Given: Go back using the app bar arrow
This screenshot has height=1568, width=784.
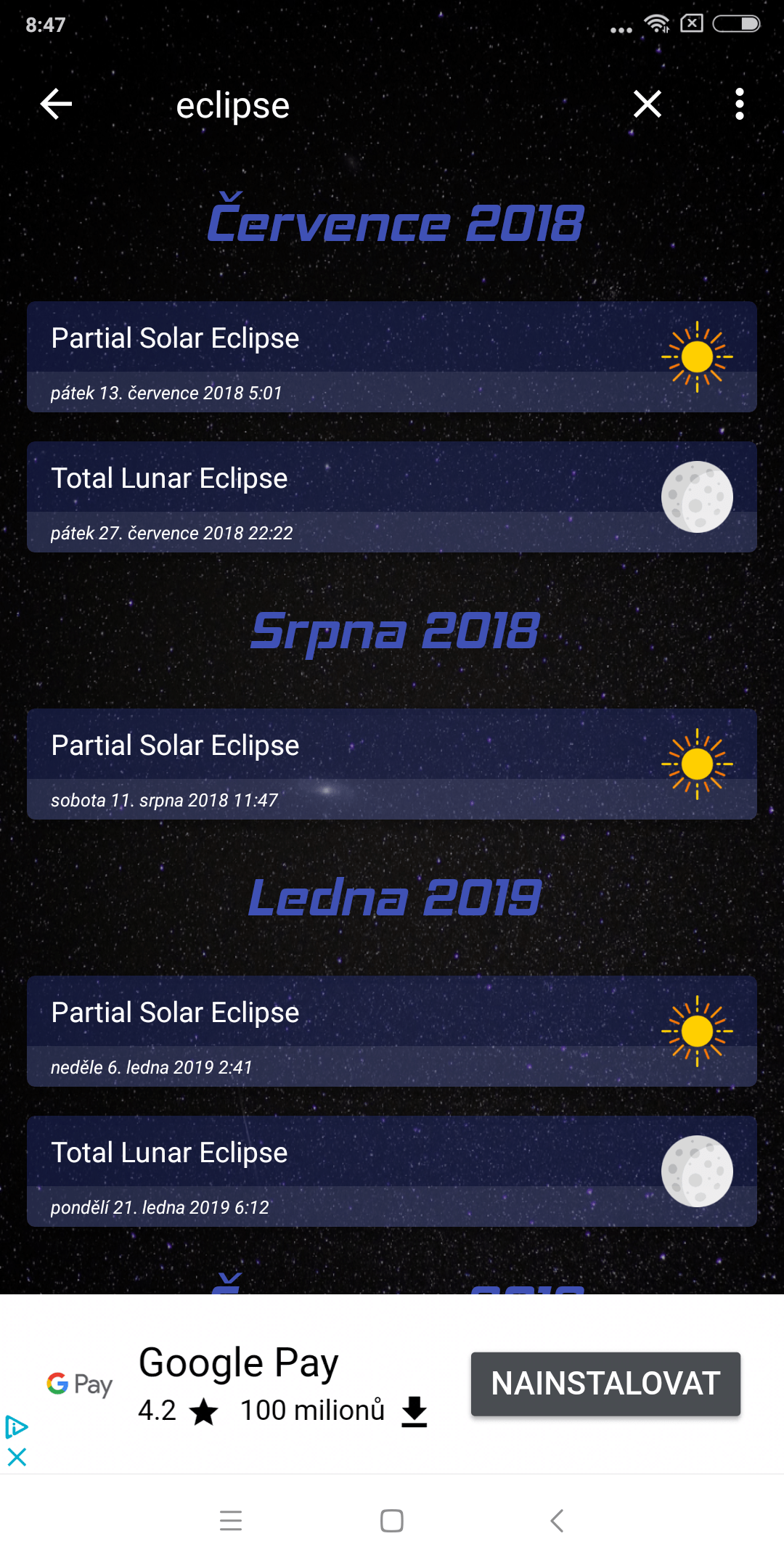Looking at the screenshot, I should [x=56, y=105].
